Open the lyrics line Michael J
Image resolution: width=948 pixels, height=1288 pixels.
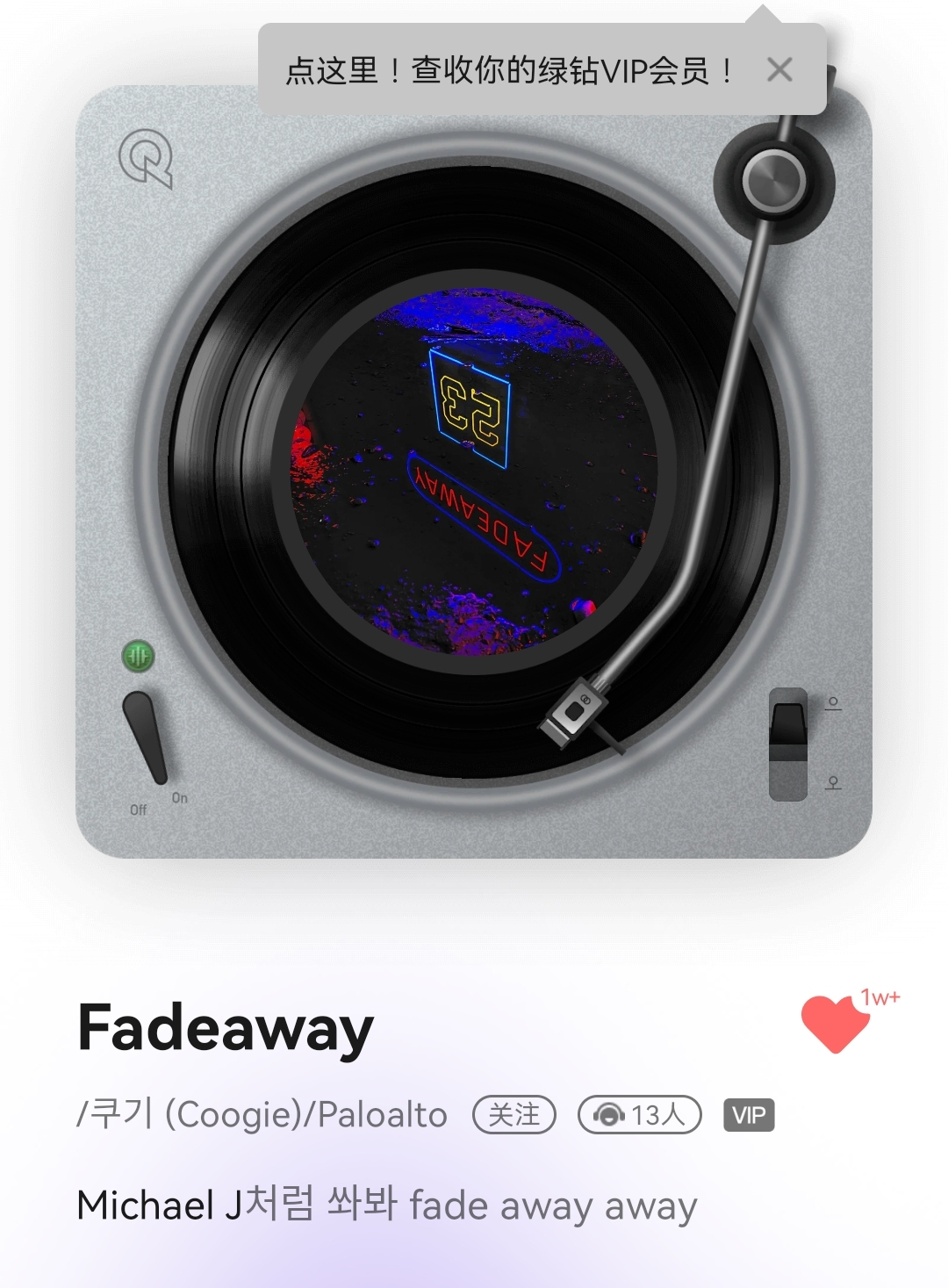pyautogui.click(x=386, y=1205)
